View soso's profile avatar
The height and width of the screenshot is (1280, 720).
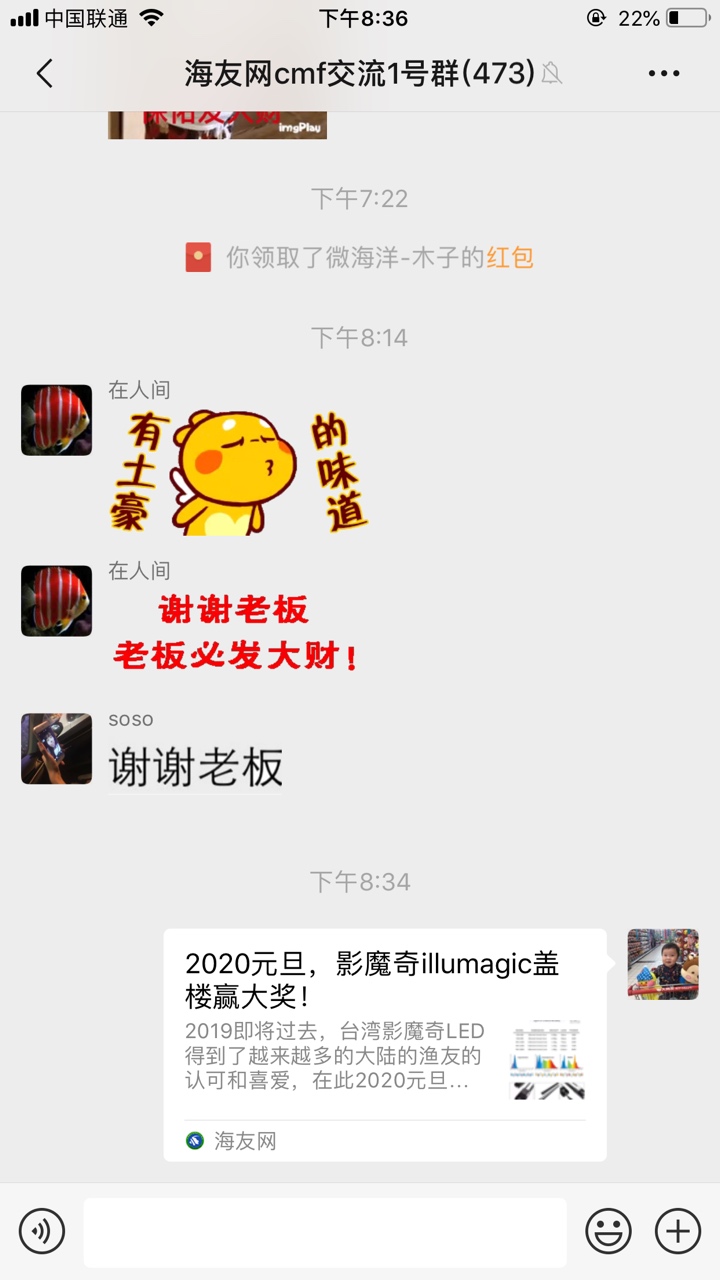pyautogui.click(x=57, y=749)
